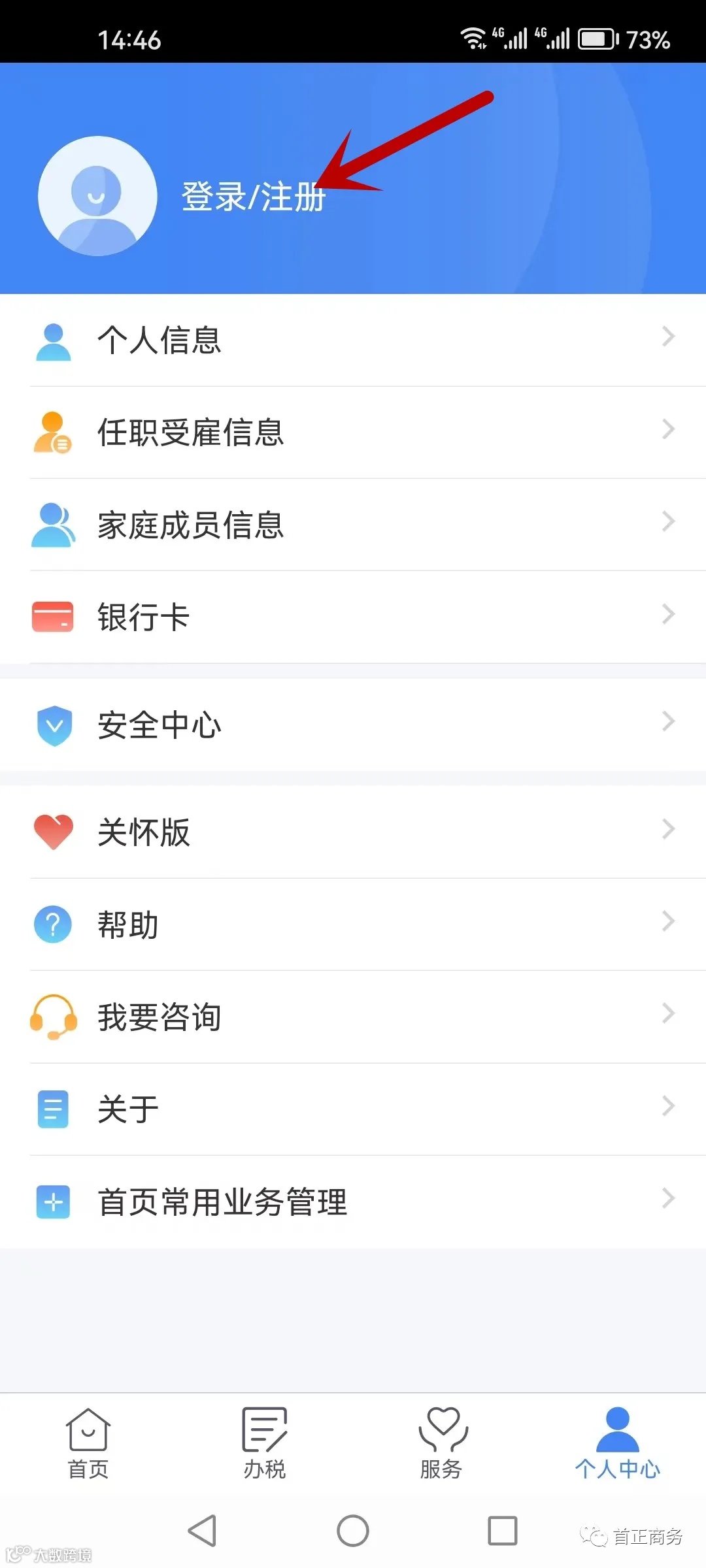This screenshot has width=706, height=1568.
Task: Select the 个人中心 tab
Action: (617, 1443)
